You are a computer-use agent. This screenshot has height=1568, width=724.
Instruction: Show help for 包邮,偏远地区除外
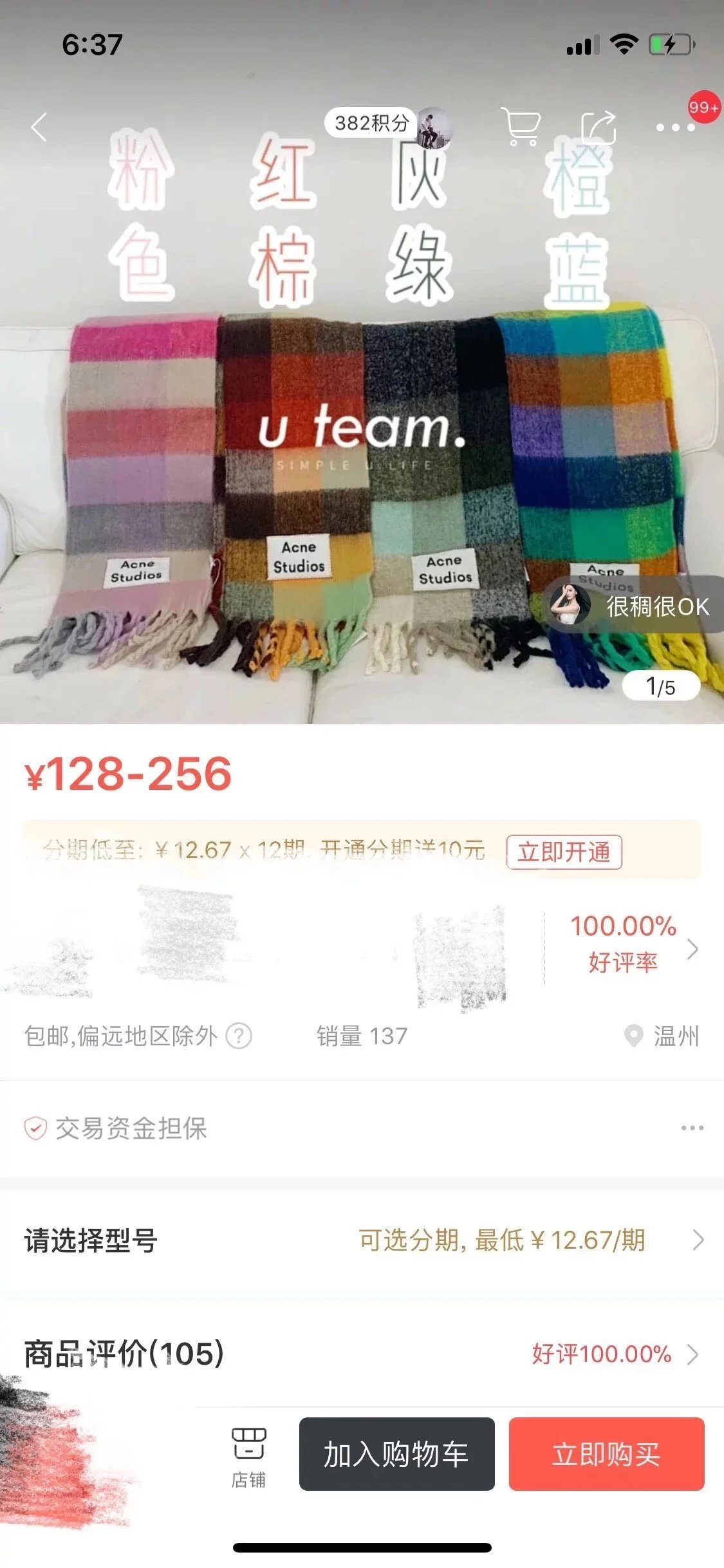pos(239,1036)
